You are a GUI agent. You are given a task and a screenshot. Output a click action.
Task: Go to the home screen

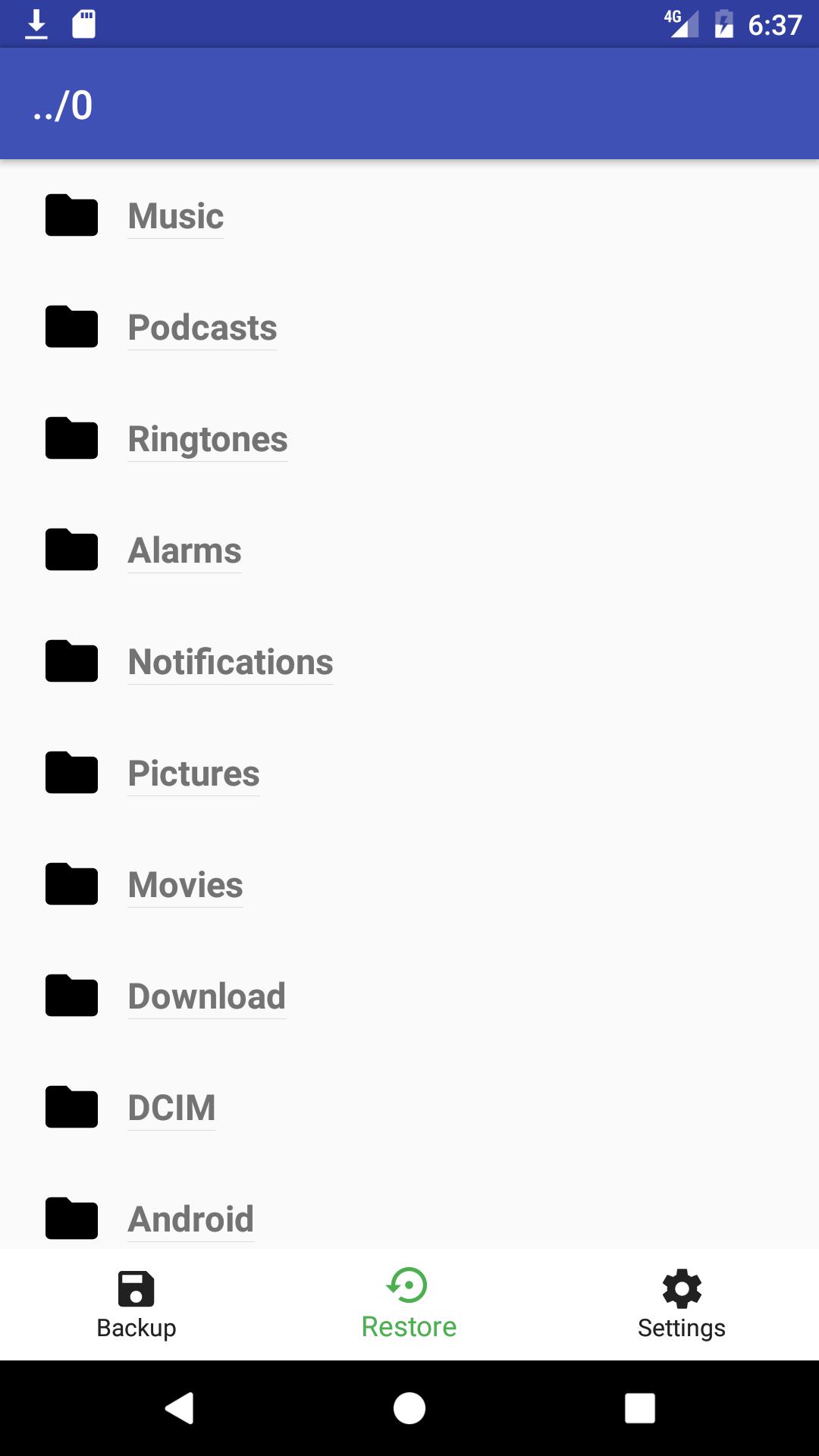pos(409,1408)
